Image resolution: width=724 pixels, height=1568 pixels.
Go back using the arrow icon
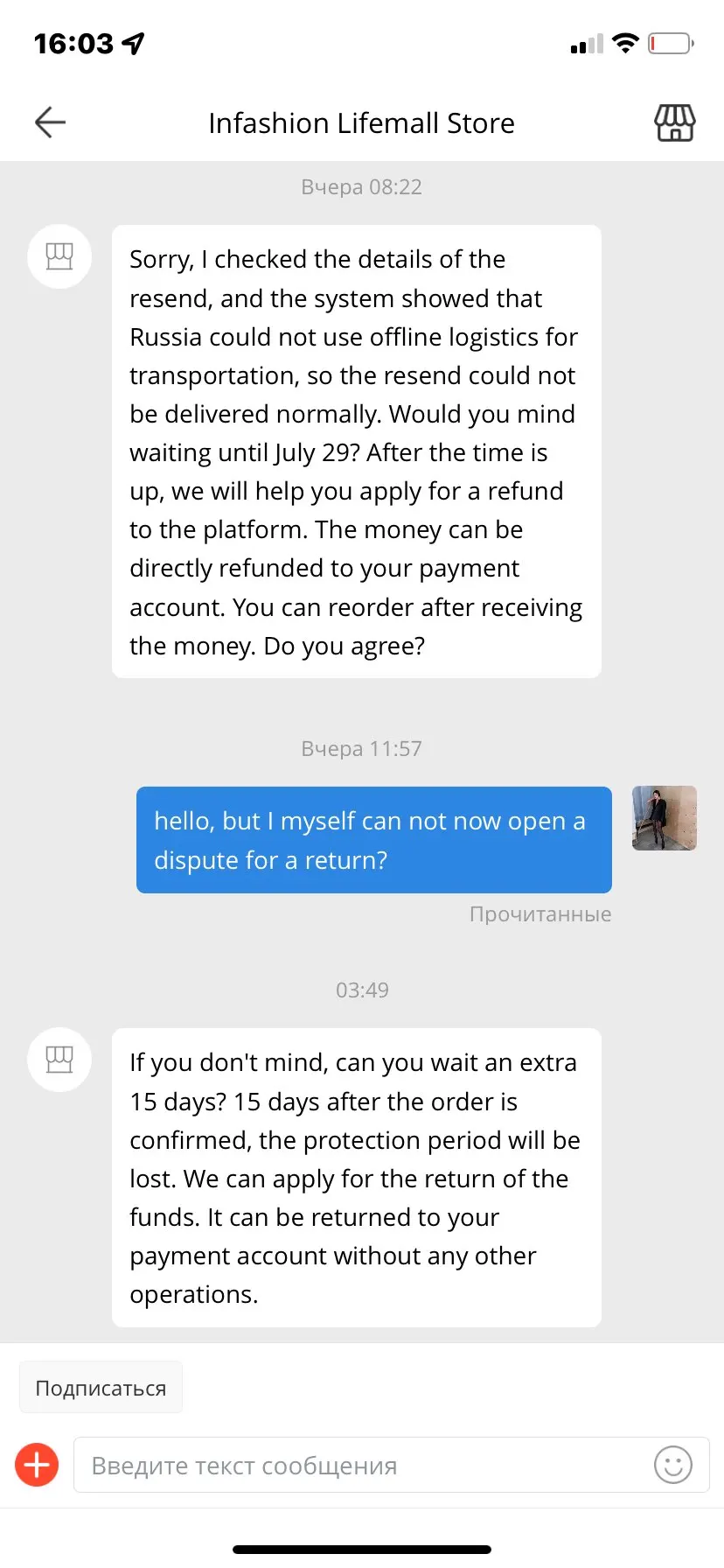50,122
